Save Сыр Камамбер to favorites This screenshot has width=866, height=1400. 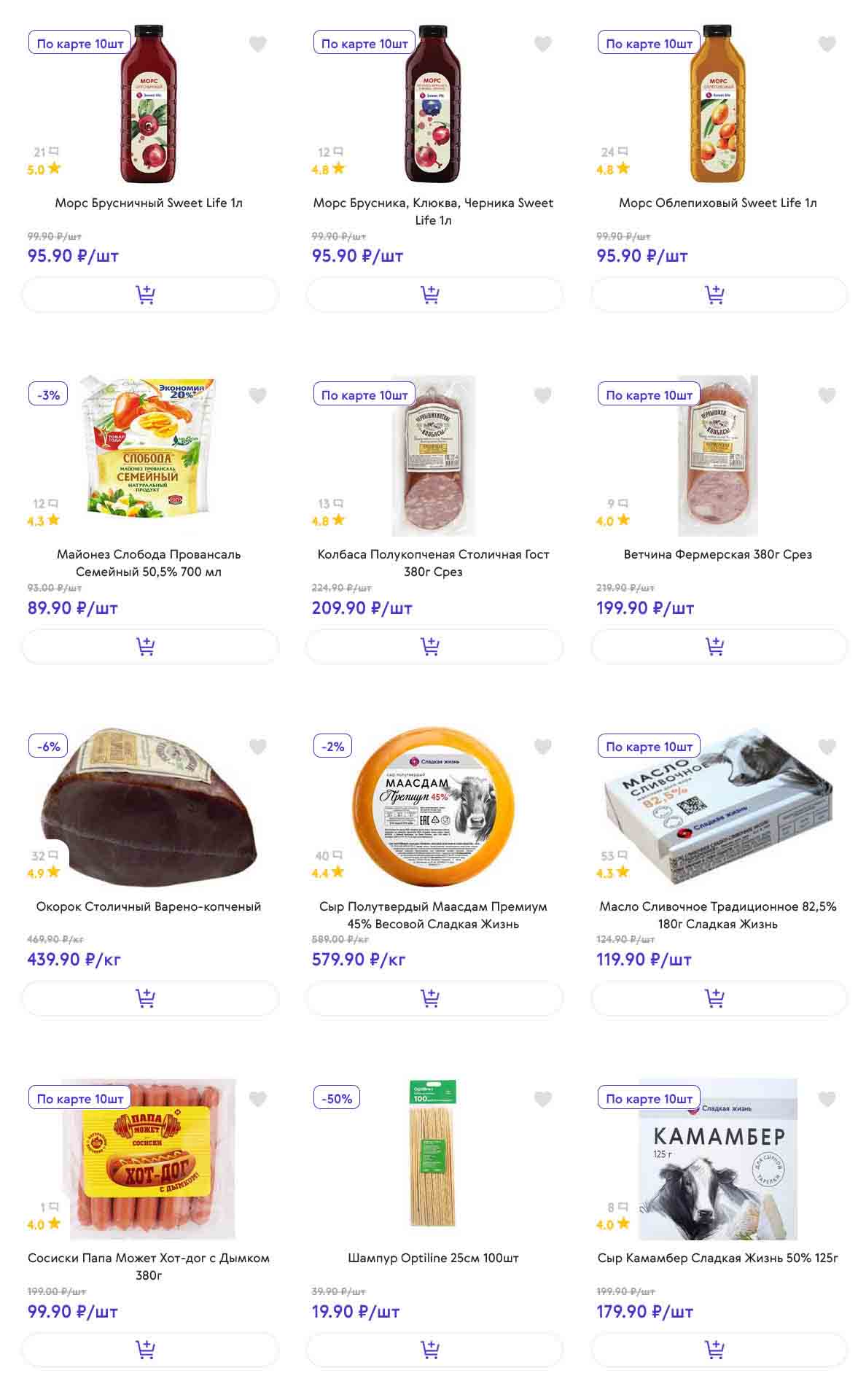pyautogui.click(x=827, y=1099)
